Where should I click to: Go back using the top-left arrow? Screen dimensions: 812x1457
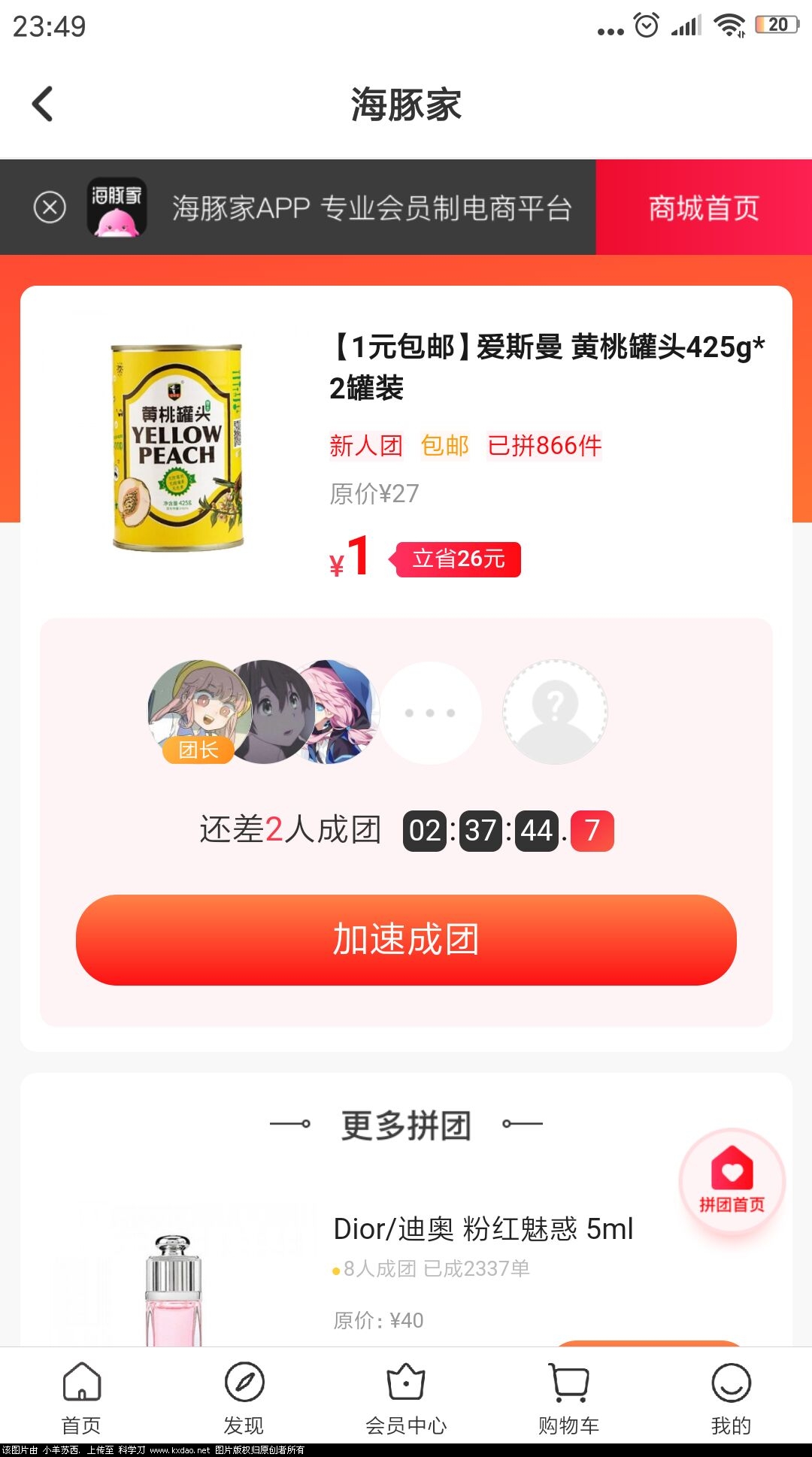point(43,104)
